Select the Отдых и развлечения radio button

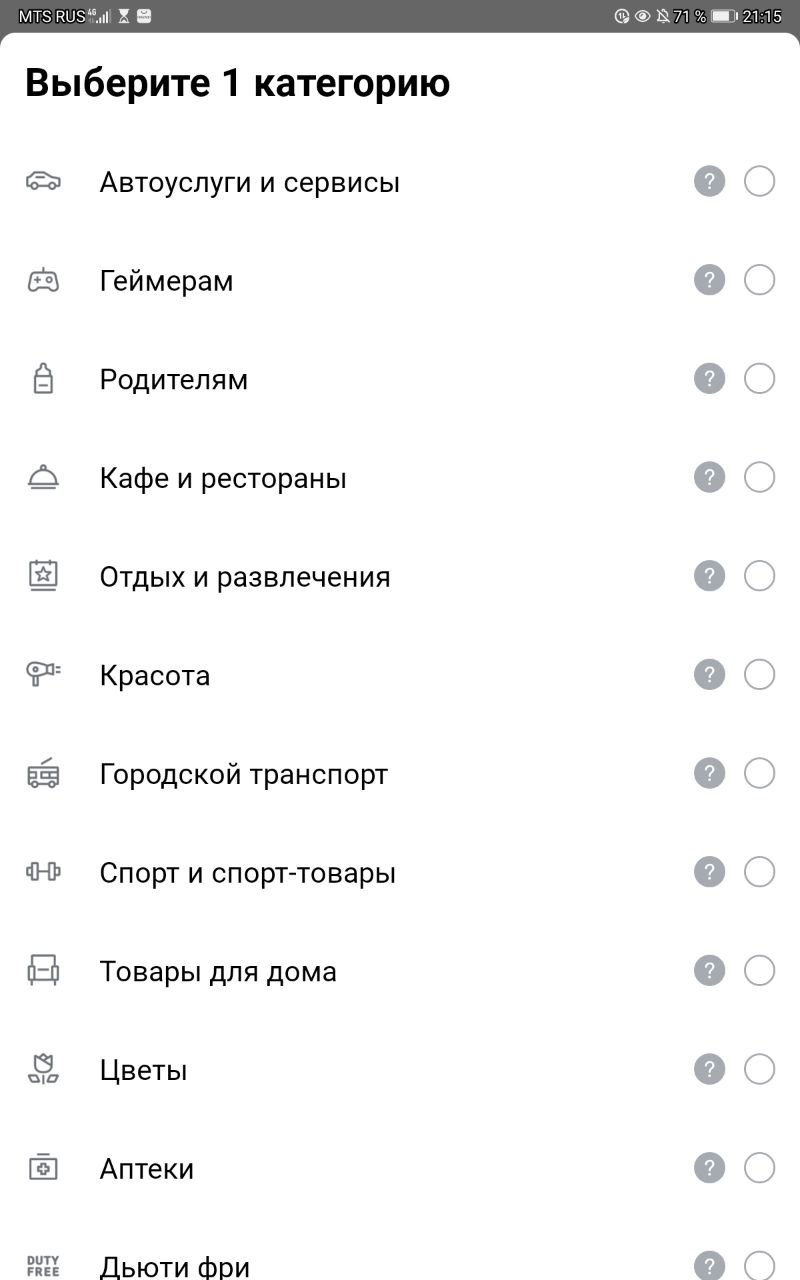point(760,576)
